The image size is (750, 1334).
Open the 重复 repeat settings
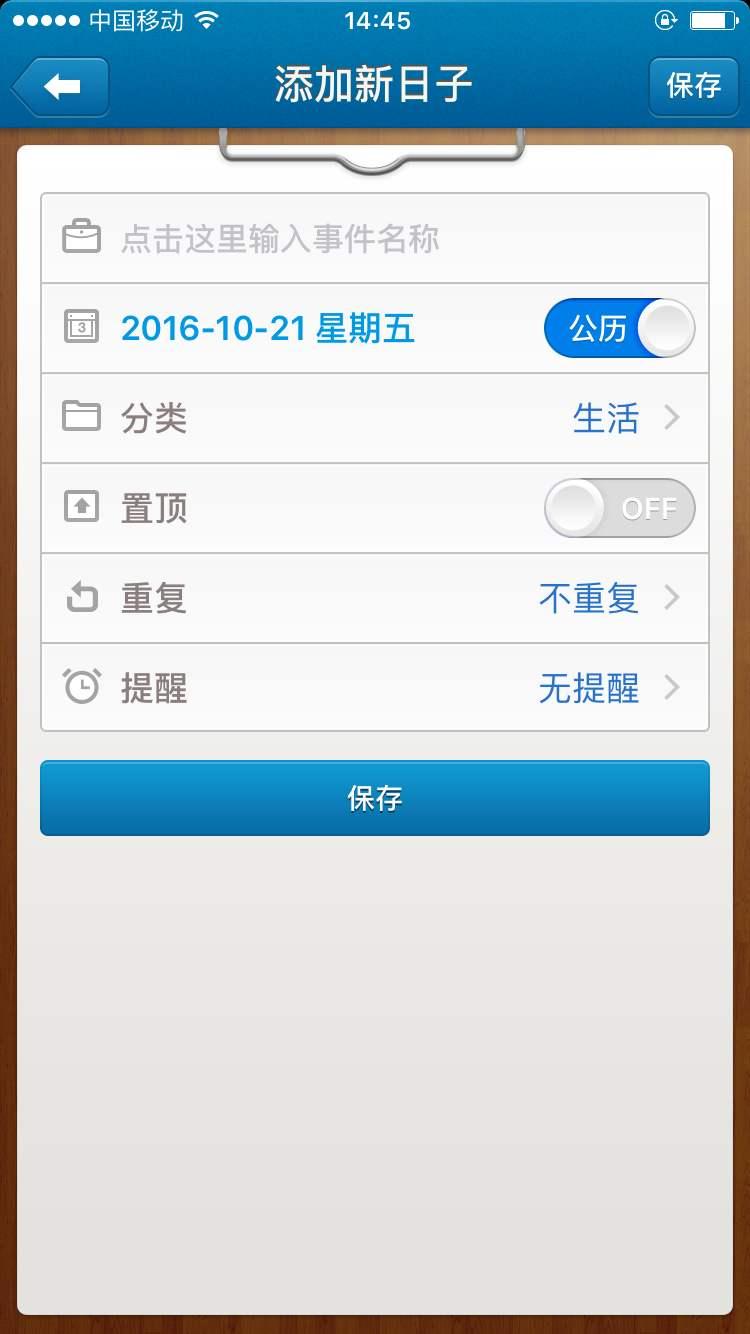click(x=588, y=598)
